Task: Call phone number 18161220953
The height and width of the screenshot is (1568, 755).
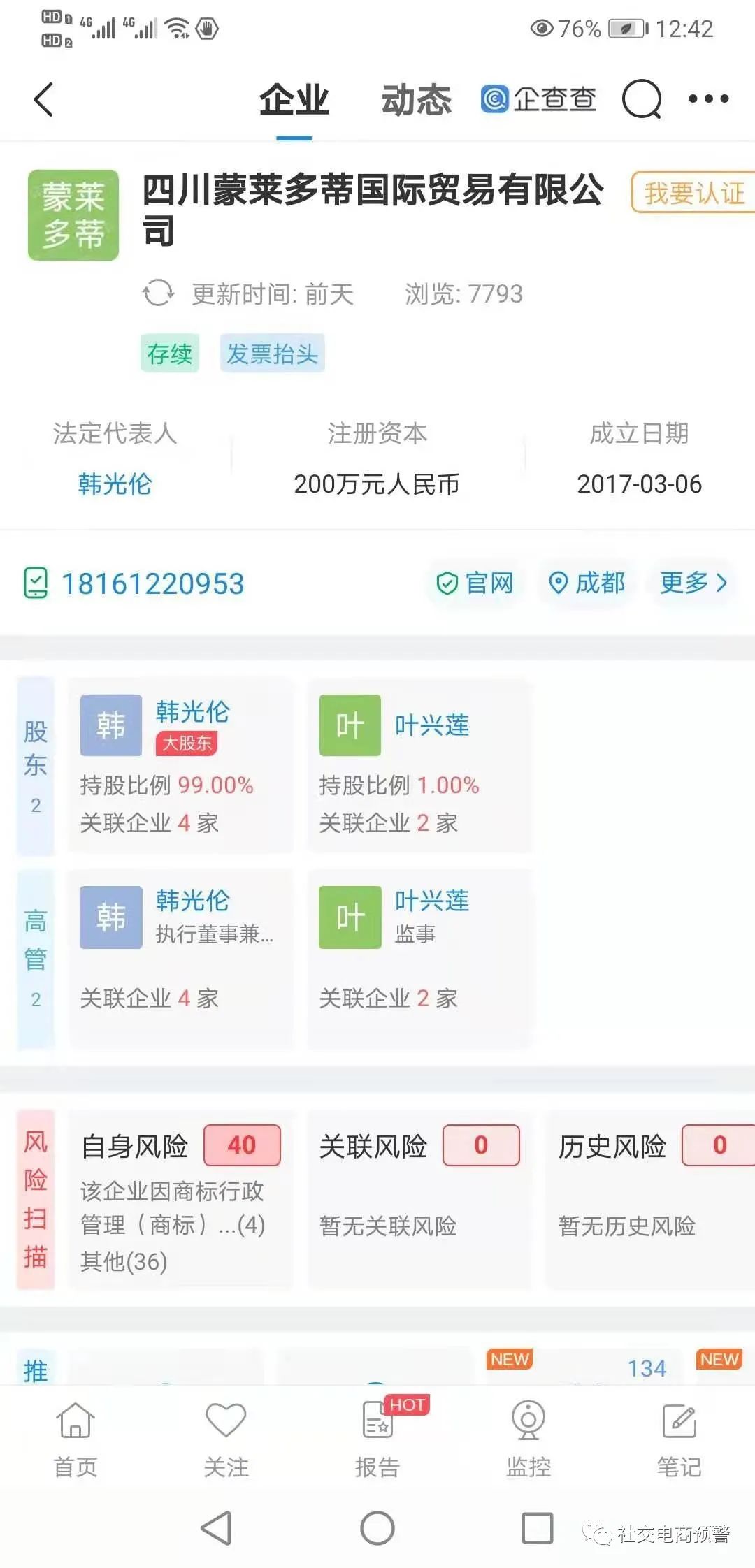Action: click(x=152, y=584)
